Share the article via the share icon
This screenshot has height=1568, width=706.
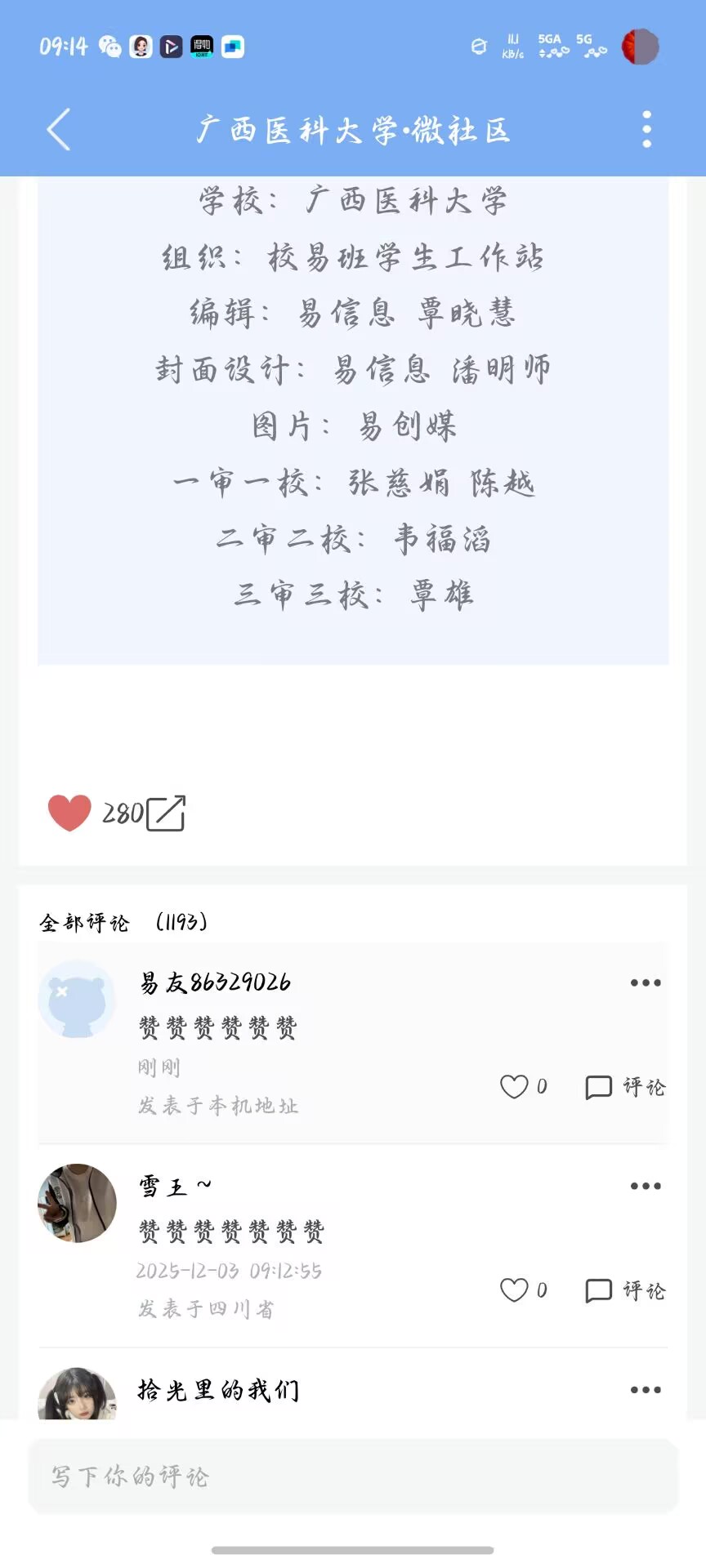(166, 813)
